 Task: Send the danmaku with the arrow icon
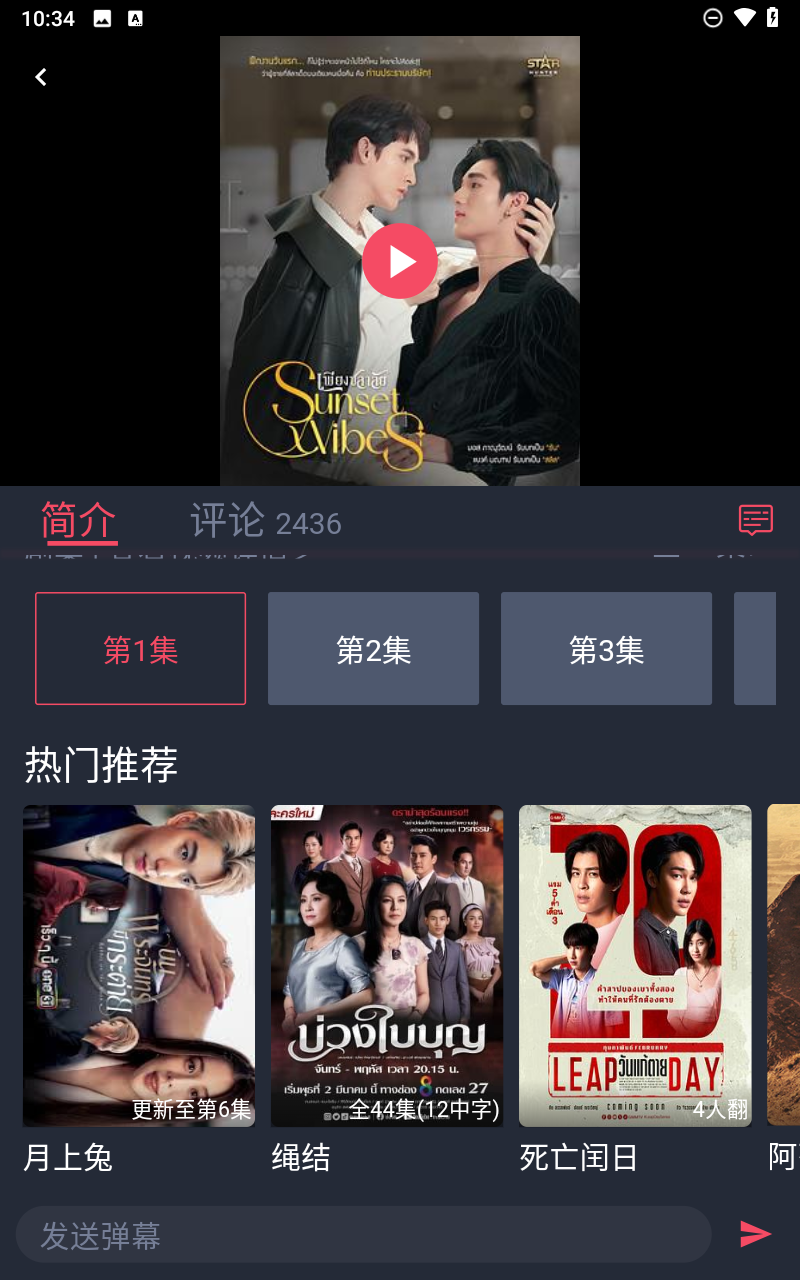click(755, 1234)
